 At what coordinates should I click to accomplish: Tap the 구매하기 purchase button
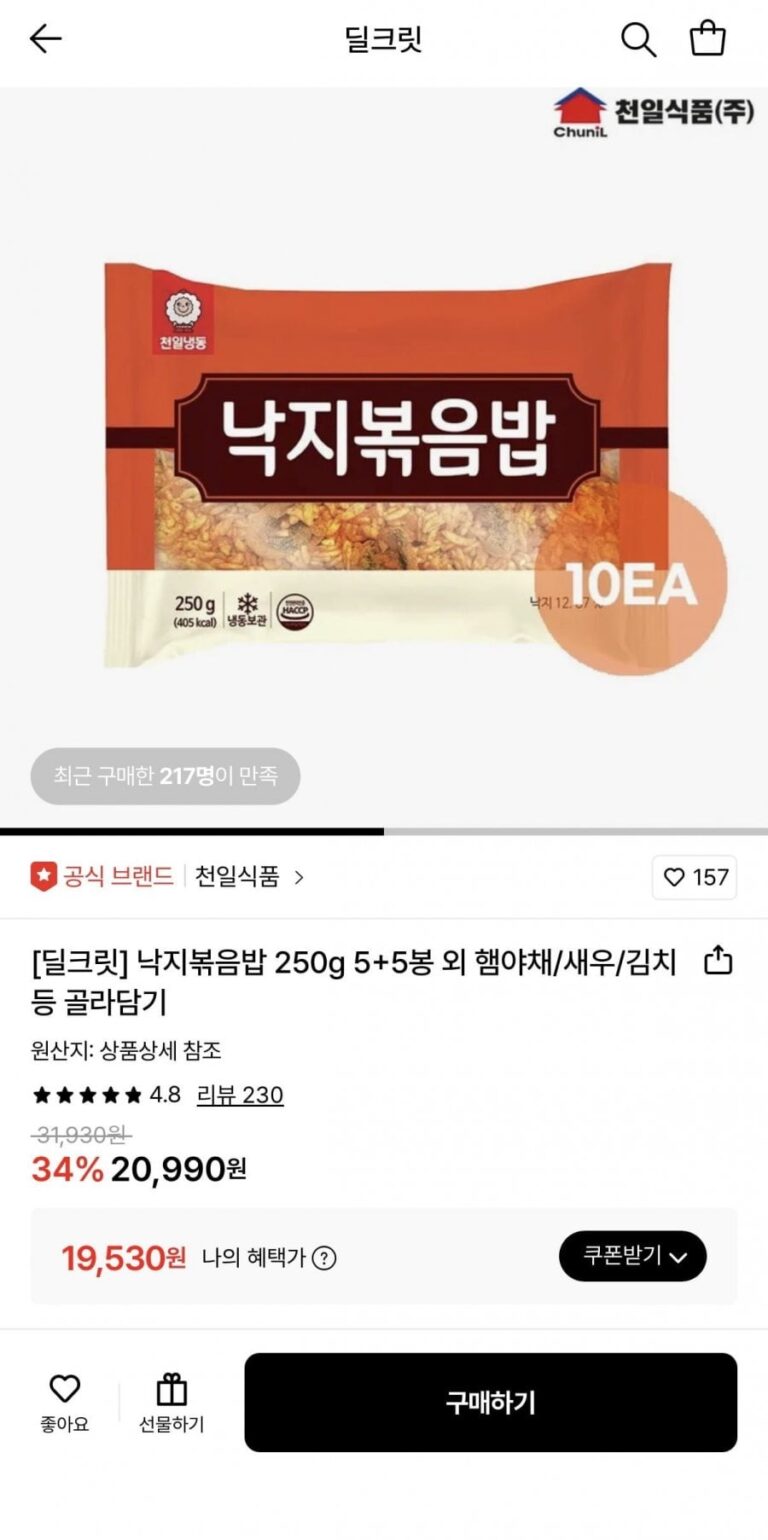point(490,1402)
